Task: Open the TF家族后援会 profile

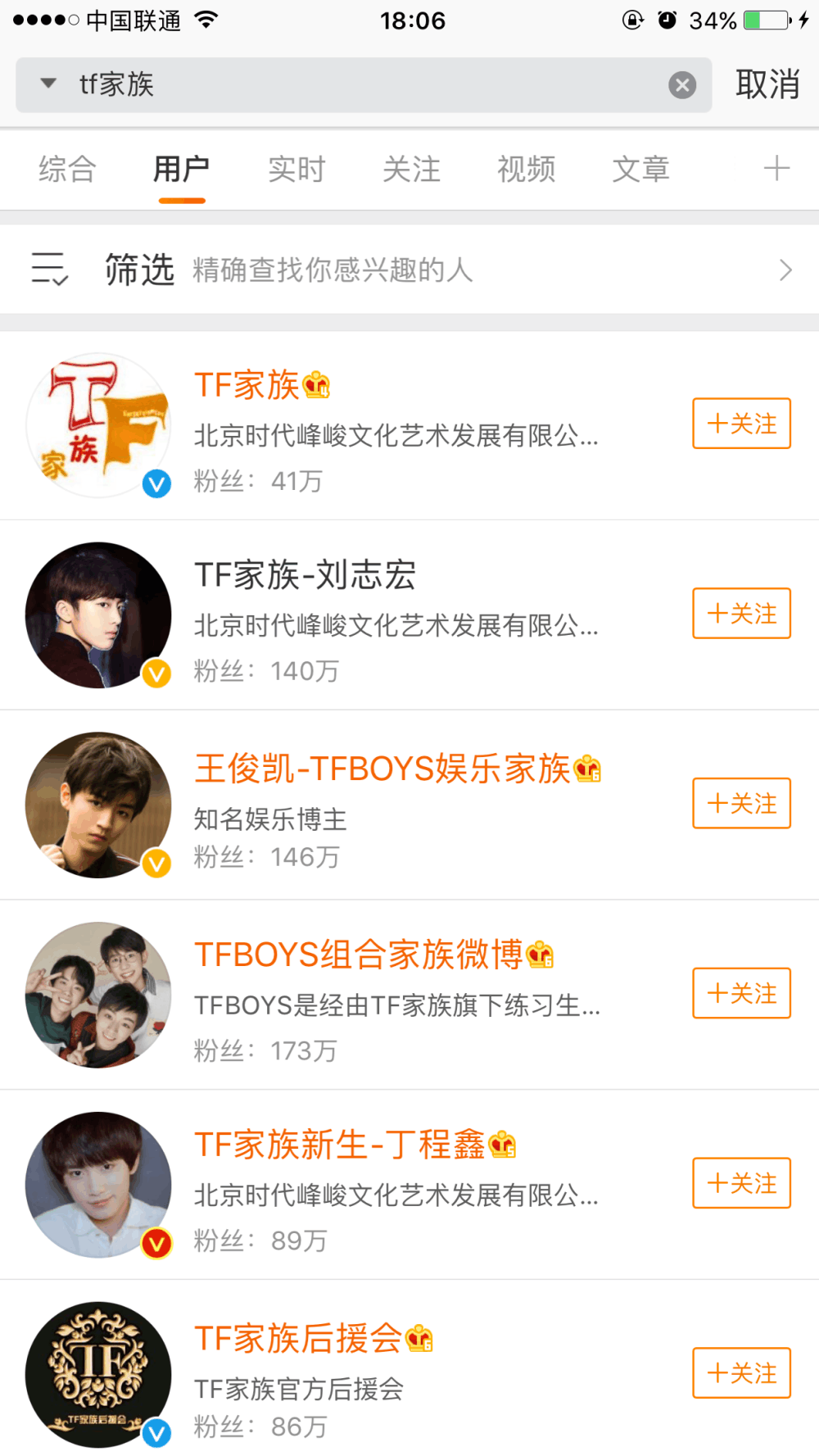Action: click(x=297, y=1338)
